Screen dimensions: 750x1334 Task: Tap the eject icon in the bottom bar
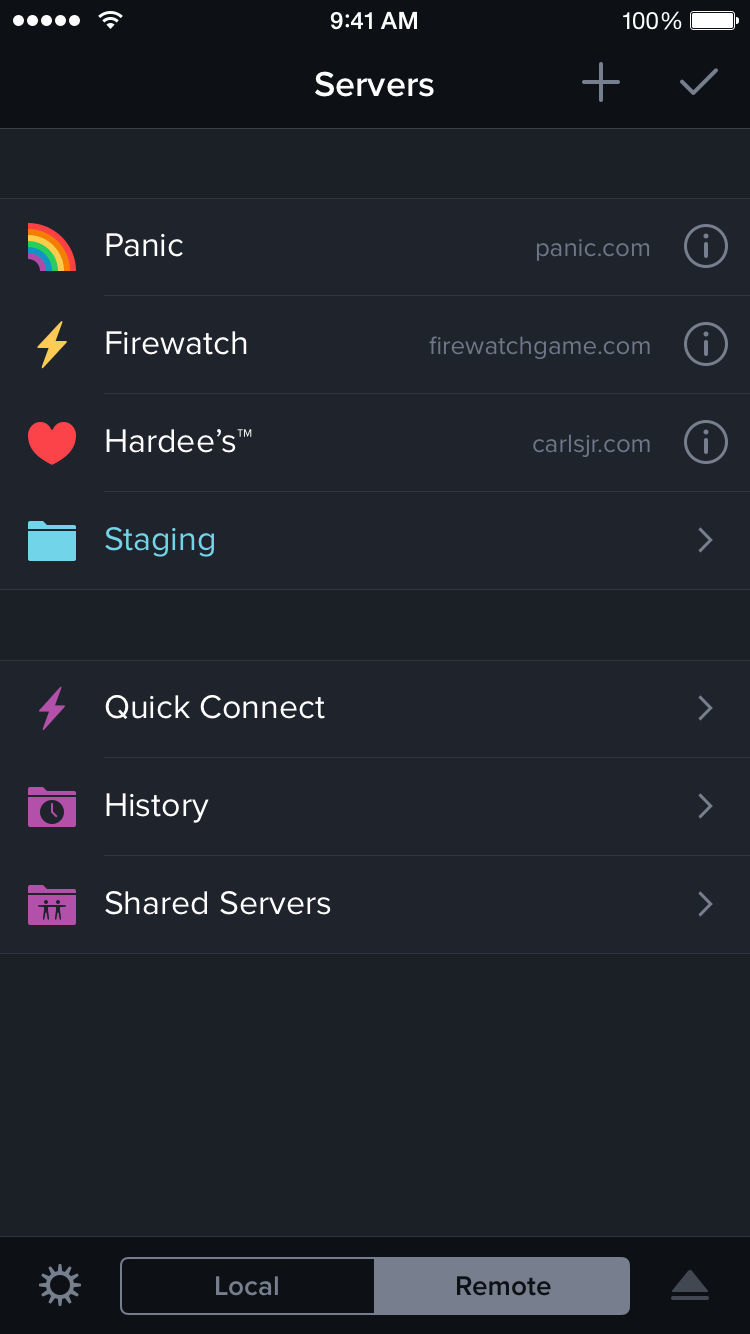click(690, 1285)
